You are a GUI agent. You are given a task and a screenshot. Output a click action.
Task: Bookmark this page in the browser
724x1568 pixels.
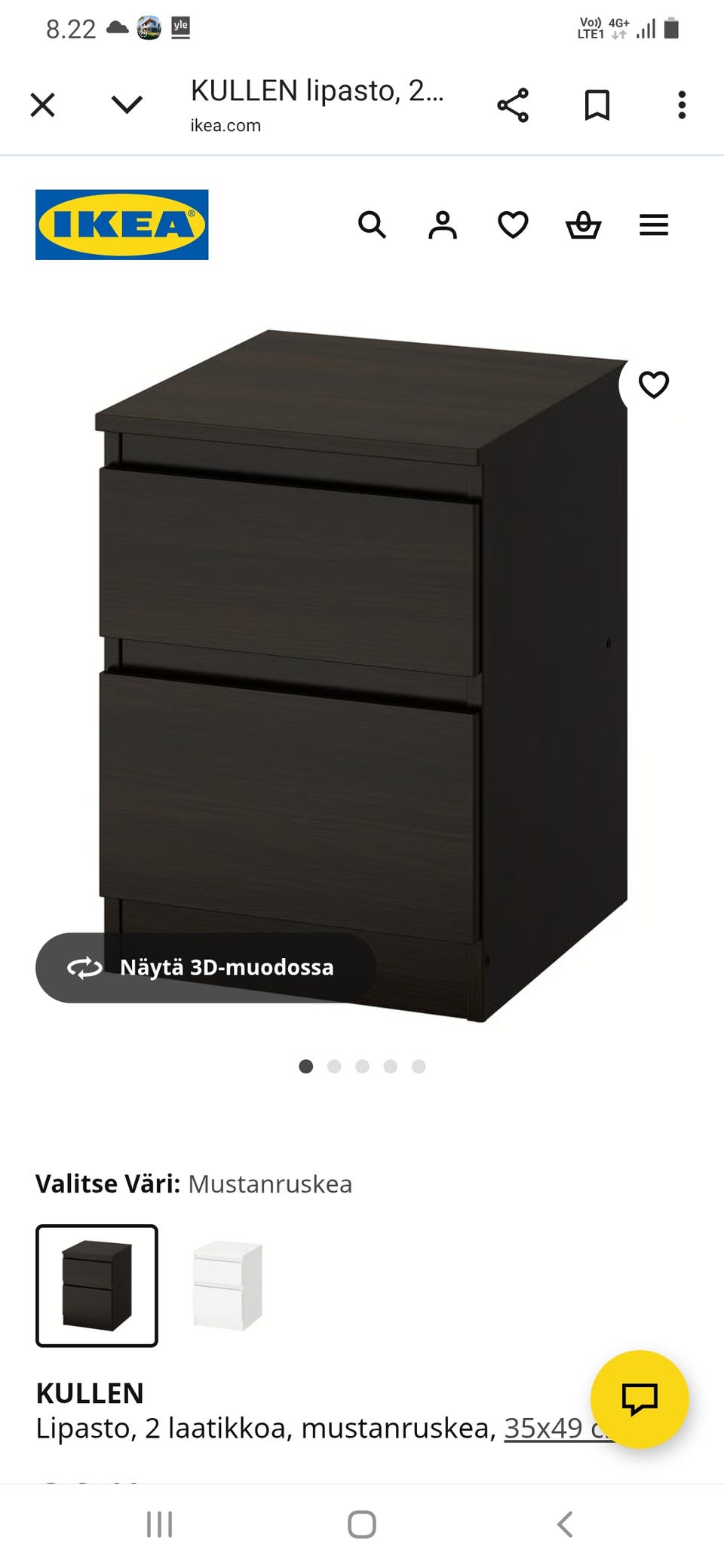[597, 105]
